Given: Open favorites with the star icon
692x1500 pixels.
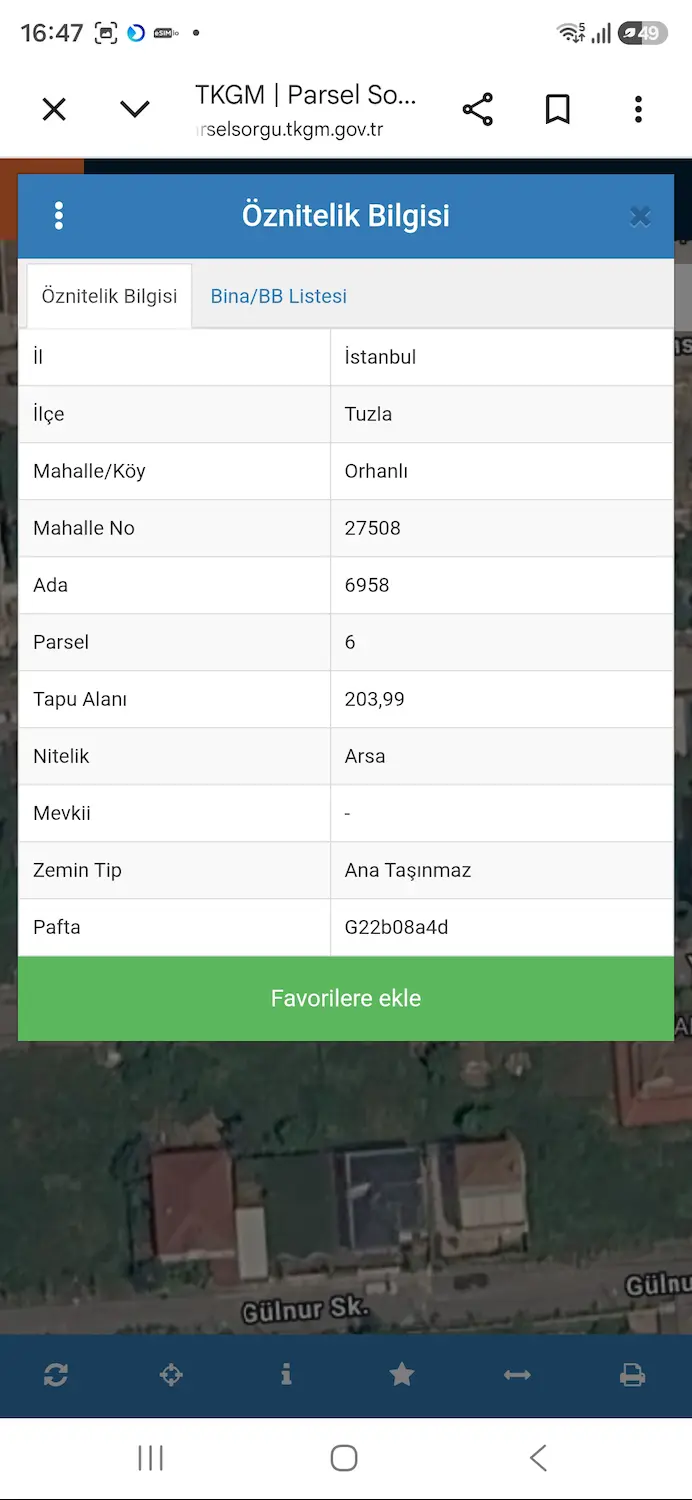Looking at the screenshot, I should pos(402,1375).
